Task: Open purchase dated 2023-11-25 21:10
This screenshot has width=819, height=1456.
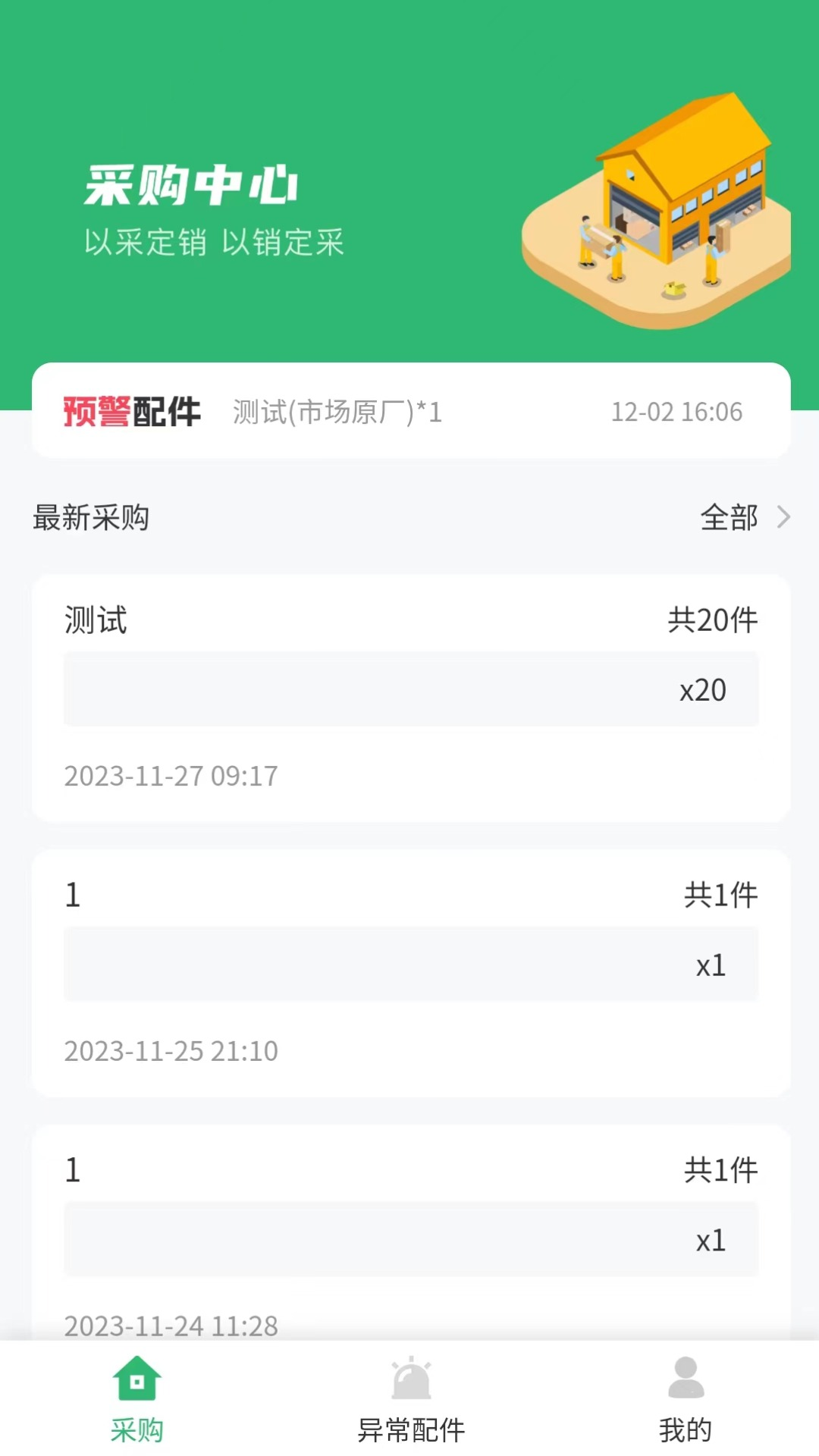Action: 410,973
